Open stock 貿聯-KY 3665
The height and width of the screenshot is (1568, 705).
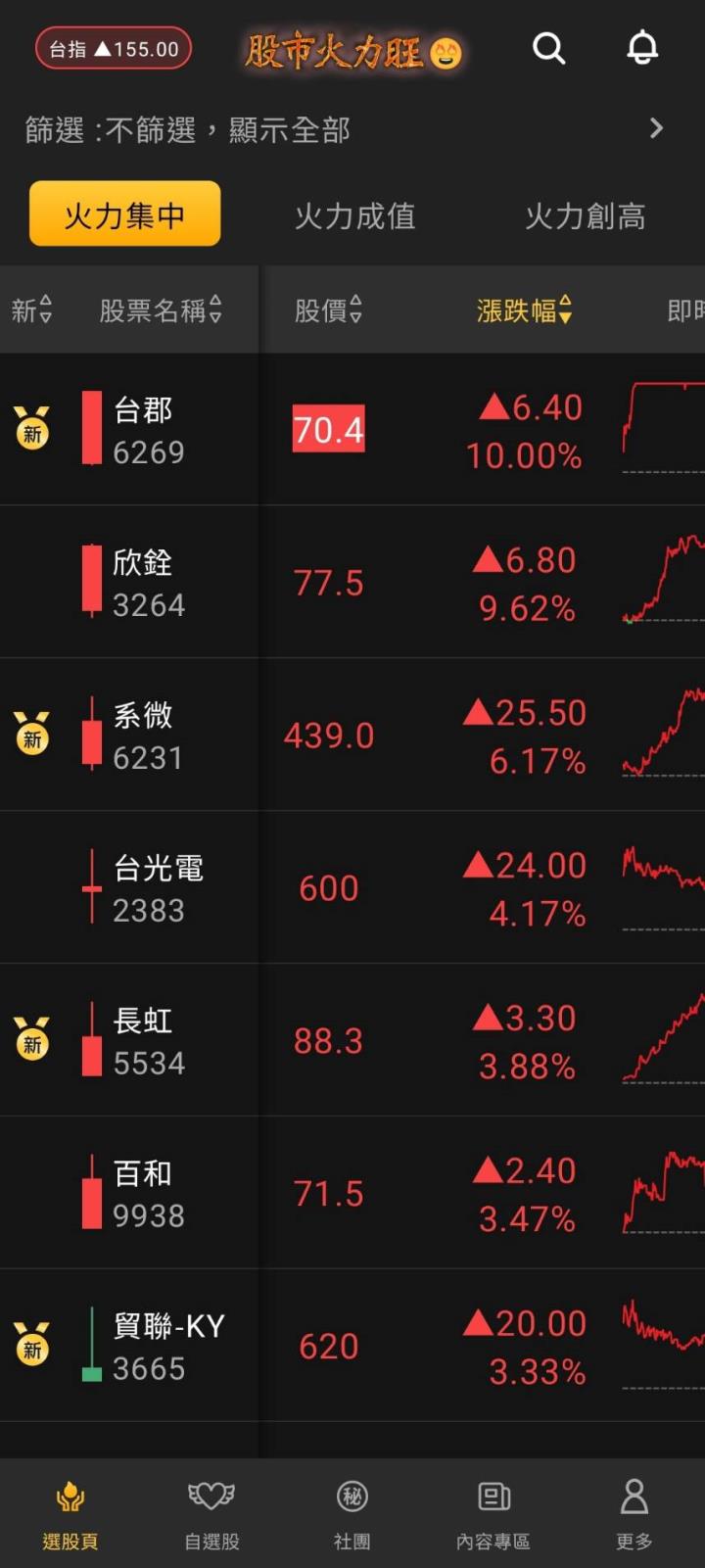352,1346
